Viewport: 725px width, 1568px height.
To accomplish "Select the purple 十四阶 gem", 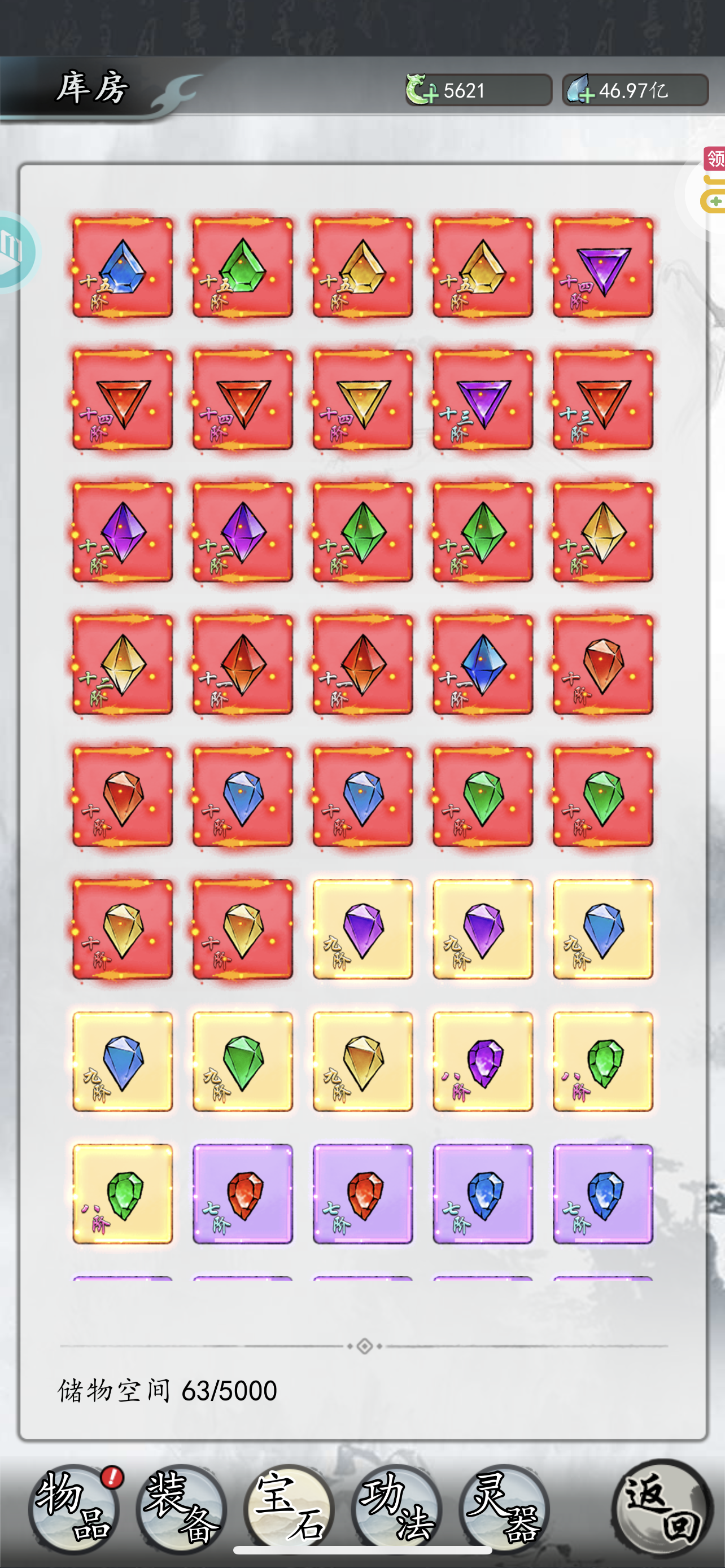I will click(602, 267).
